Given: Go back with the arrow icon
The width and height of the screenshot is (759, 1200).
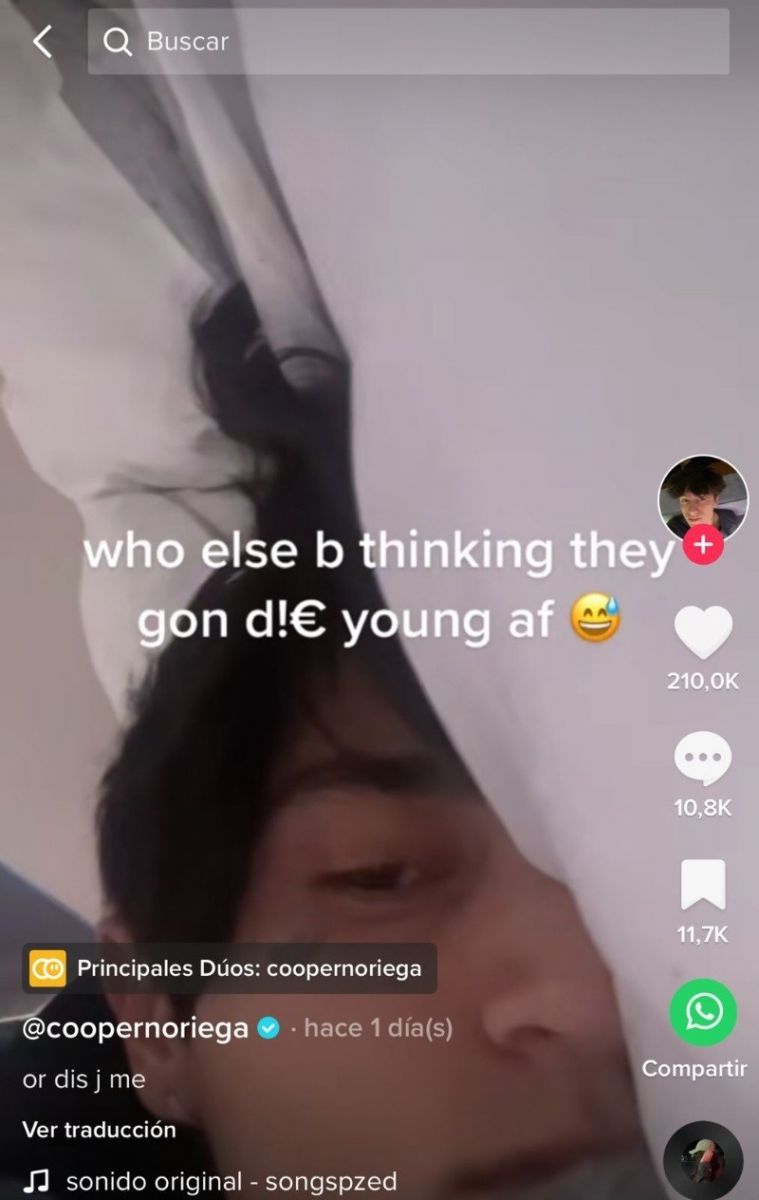Looking at the screenshot, I should click(41, 42).
